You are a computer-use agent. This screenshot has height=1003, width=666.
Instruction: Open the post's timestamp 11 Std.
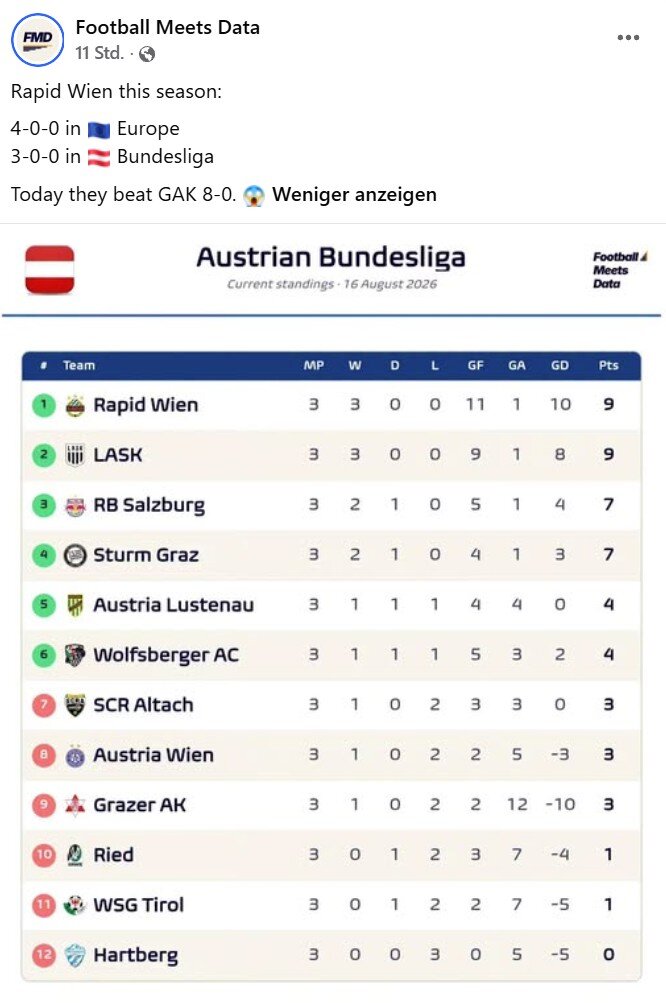click(x=99, y=53)
